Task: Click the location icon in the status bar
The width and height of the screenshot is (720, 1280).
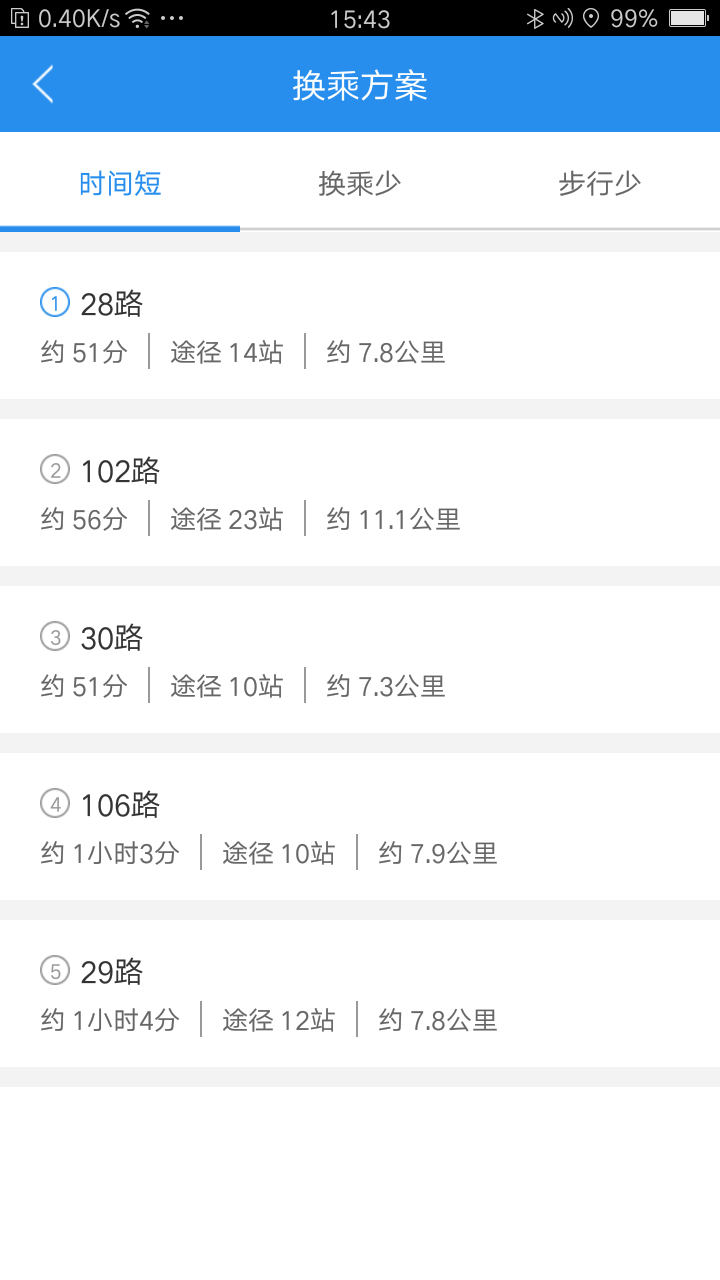Action: [590, 17]
